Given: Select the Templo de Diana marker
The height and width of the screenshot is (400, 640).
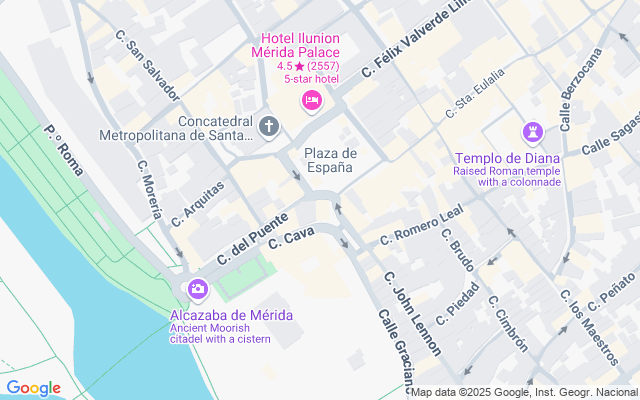Looking at the screenshot, I should point(531,132).
